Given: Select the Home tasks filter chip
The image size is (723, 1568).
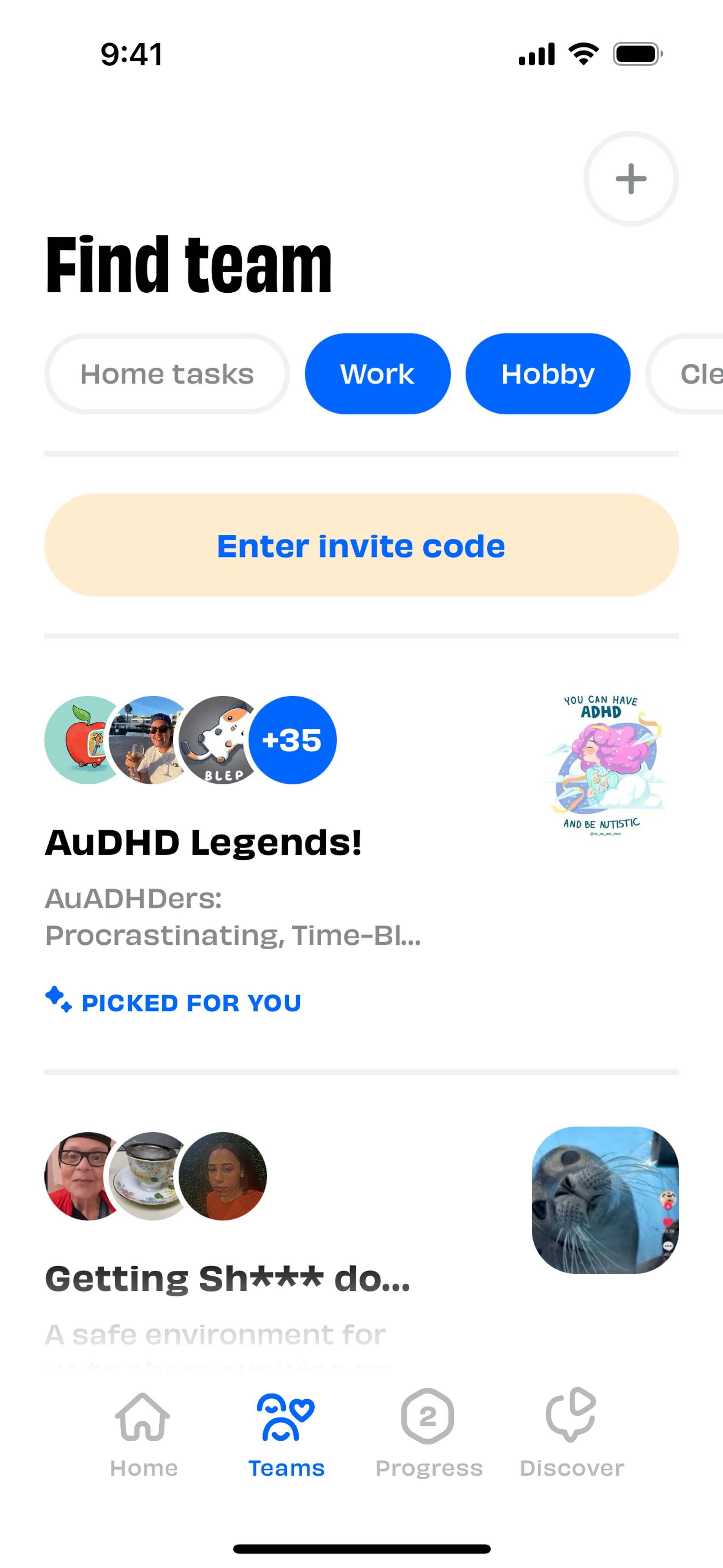Looking at the screenshot, I should click(167, 374).
